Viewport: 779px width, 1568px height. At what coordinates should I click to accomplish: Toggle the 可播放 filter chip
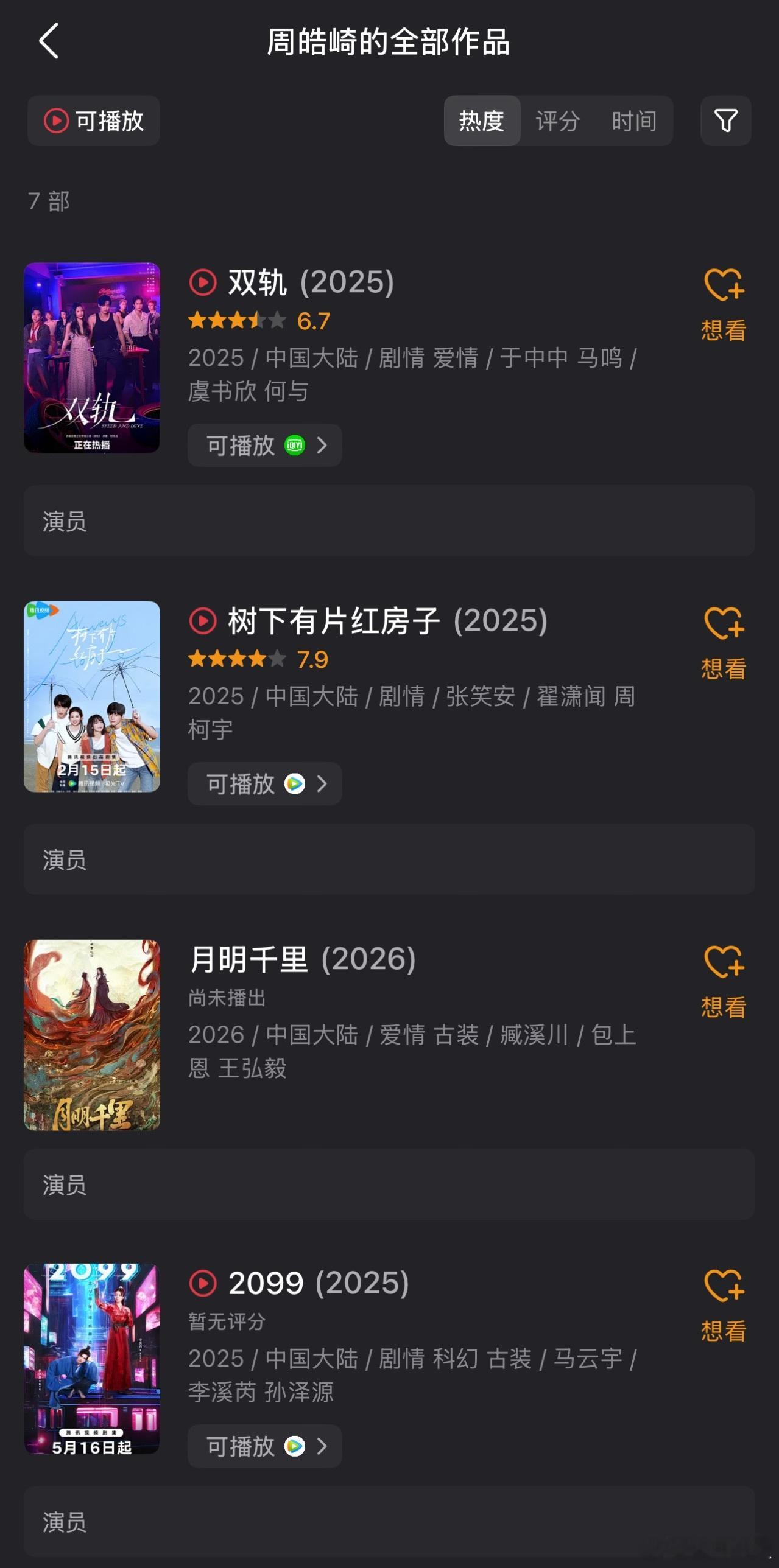tap(94, 121)
